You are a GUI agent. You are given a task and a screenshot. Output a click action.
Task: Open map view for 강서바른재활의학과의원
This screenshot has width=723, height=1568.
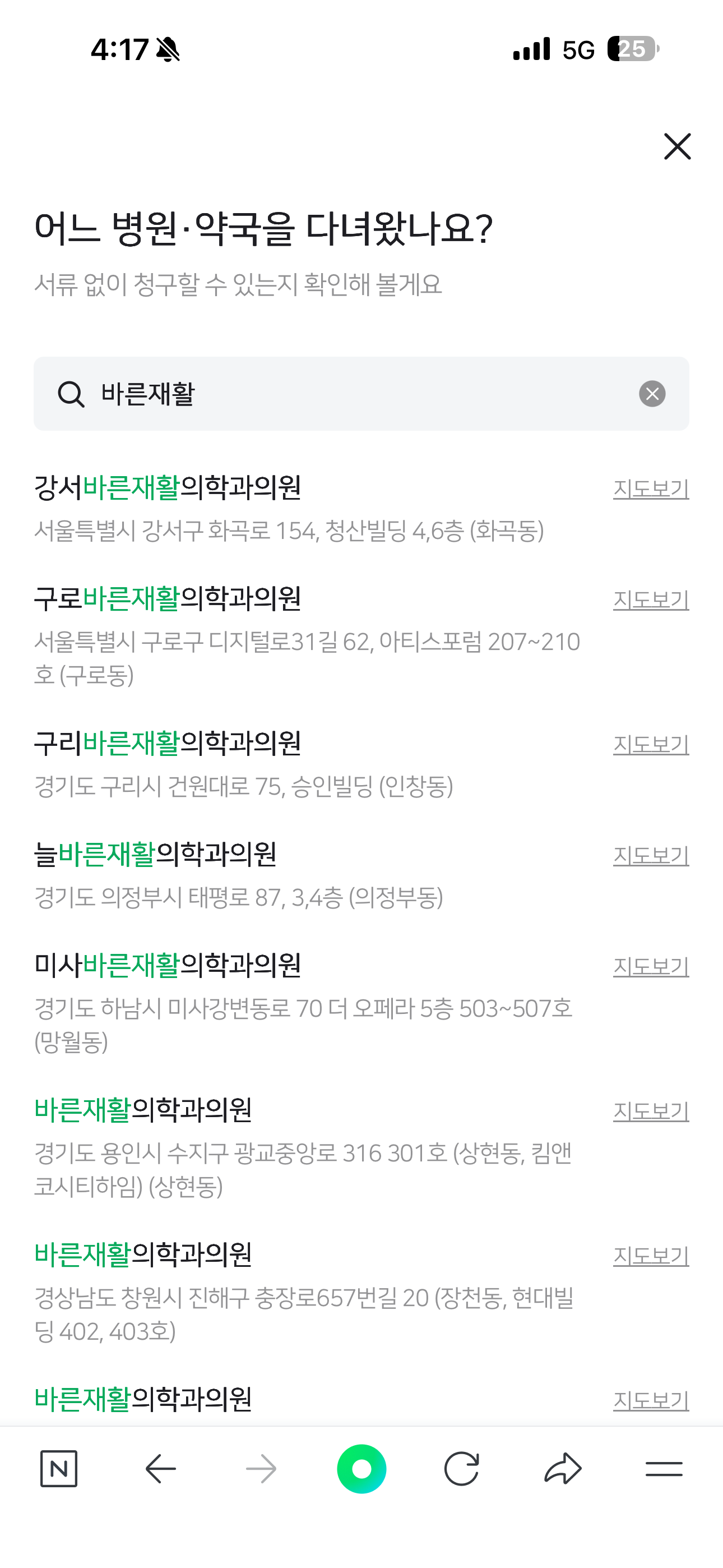coord(651,487)
